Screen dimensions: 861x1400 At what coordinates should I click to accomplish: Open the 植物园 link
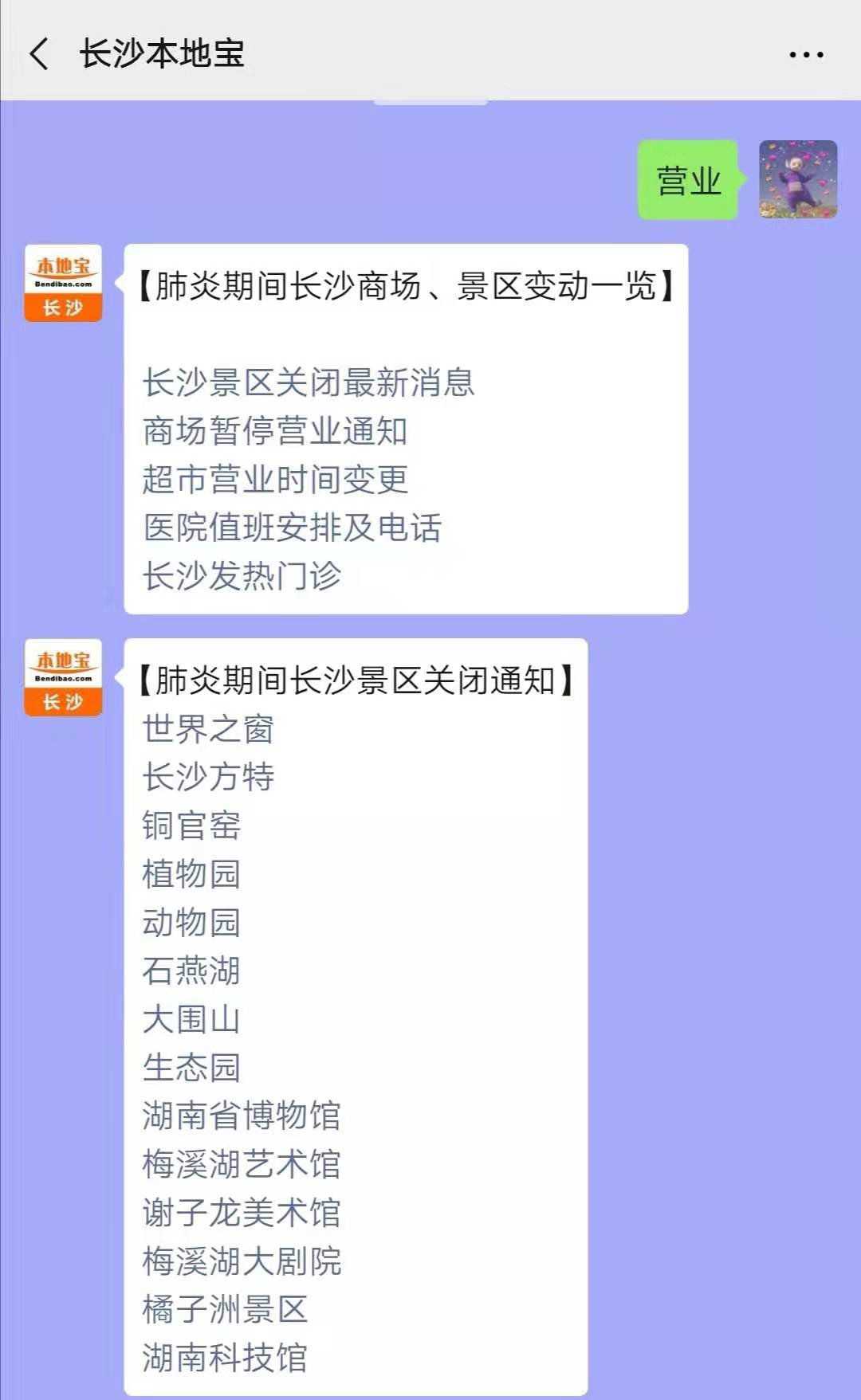click(x=191, y=873)
